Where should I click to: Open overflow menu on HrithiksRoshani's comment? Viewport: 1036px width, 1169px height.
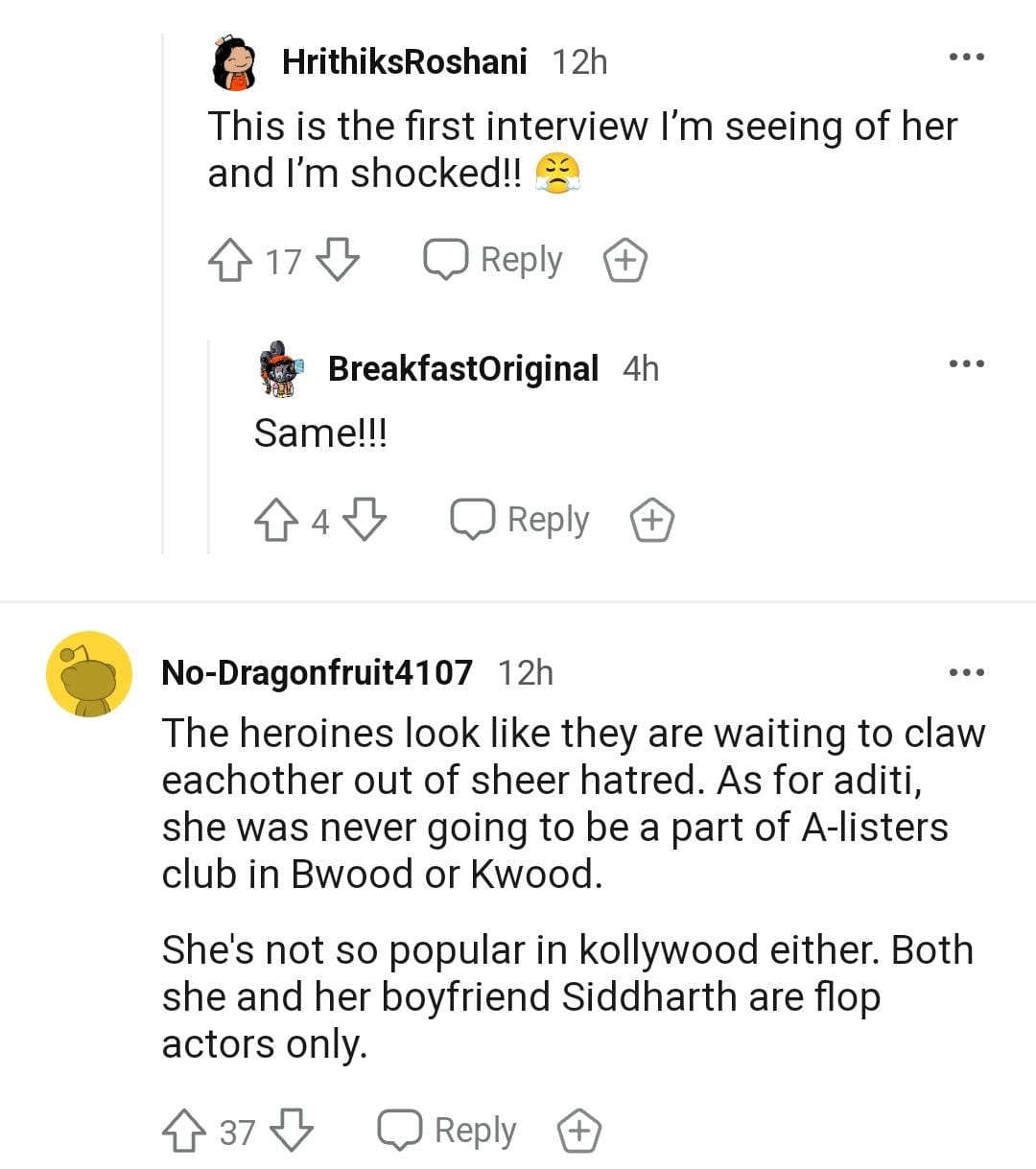966,58
